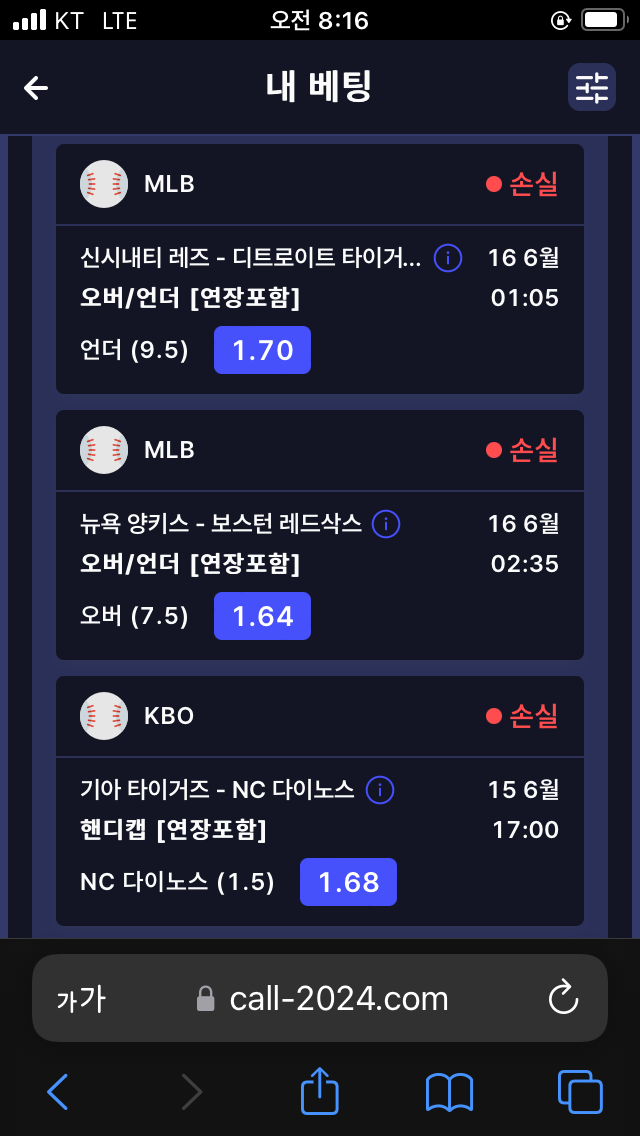640x1136 pixels.
Task: Show info for 신시내티 레즈 - 디트로이트 match
Action: coord(448,258)
